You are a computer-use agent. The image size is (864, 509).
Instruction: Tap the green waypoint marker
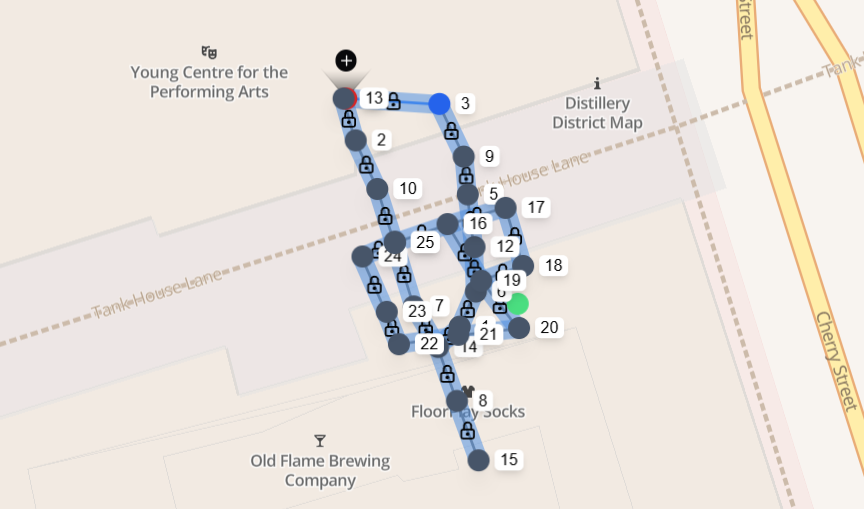[517, 304]
